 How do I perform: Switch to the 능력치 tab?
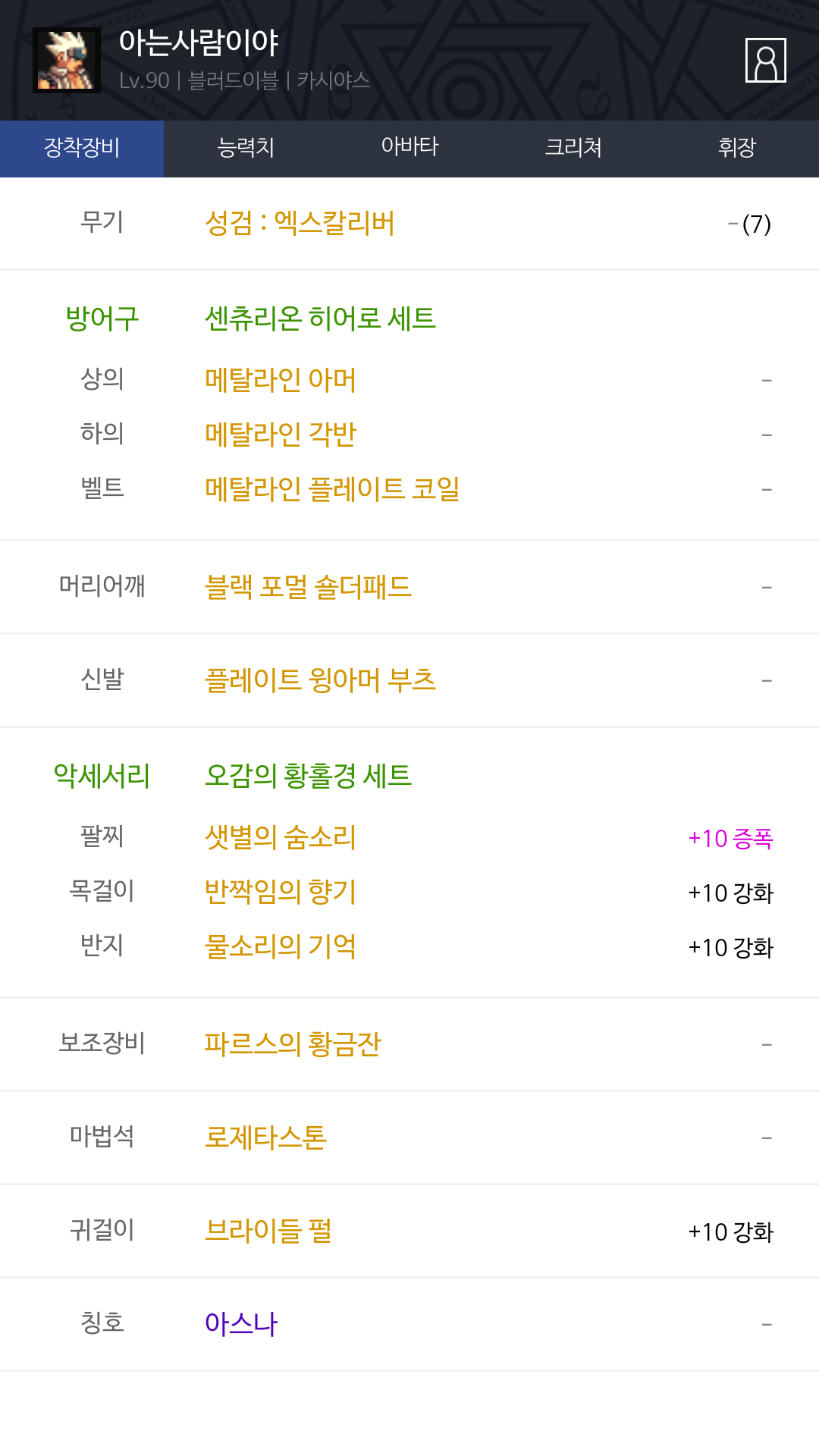pyautogui.click(x=246, y=149)
